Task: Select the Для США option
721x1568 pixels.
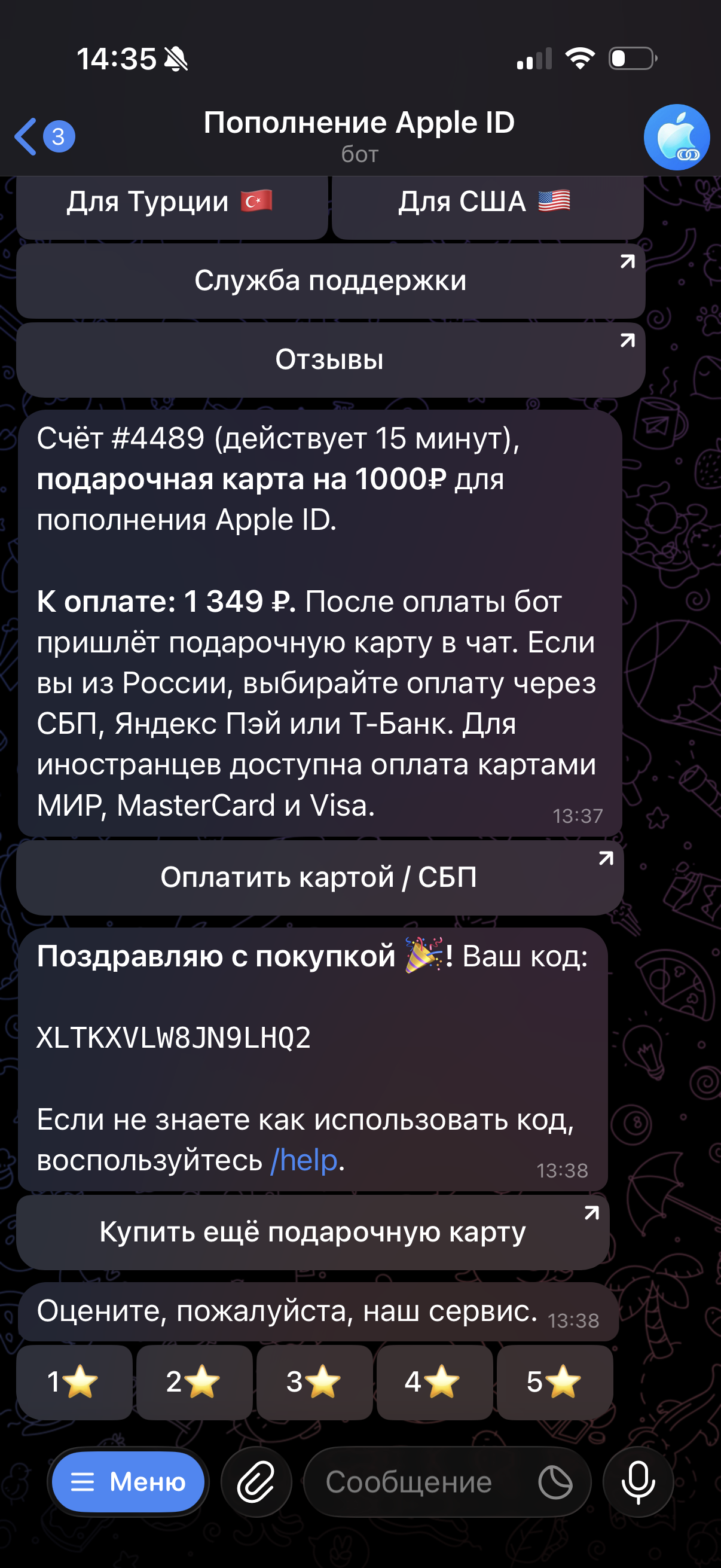Action: click(487, 203)
